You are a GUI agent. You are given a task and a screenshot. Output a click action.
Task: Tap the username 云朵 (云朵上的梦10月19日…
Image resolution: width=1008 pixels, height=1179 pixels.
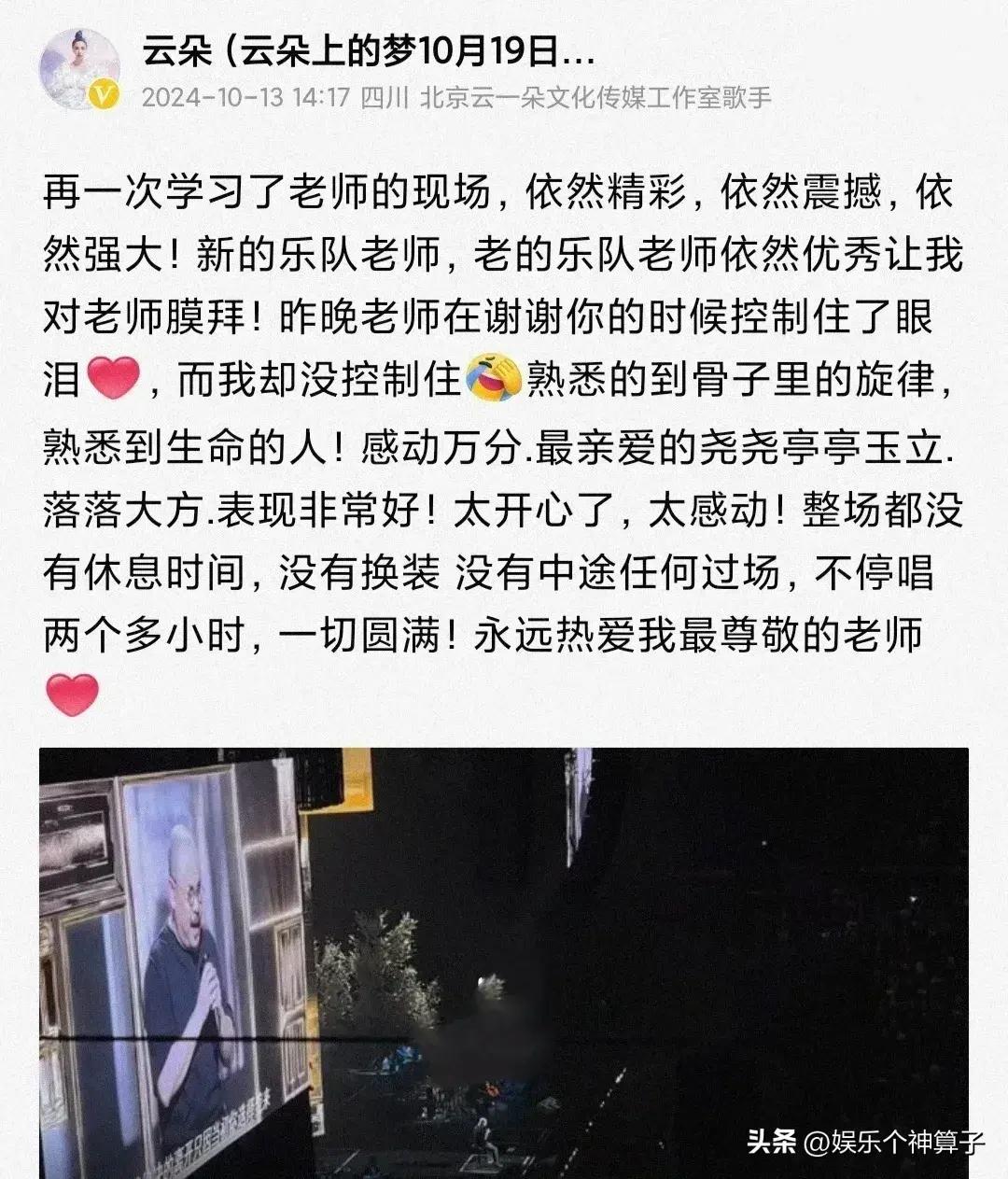tap(368, 52)
